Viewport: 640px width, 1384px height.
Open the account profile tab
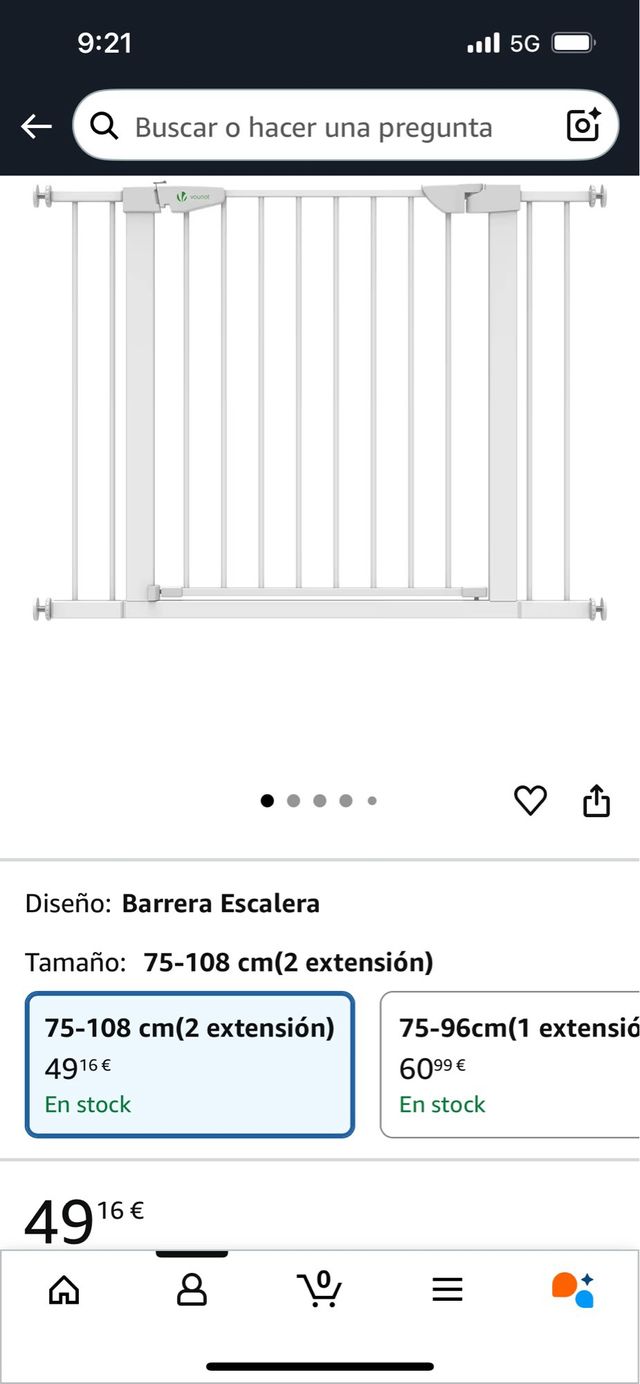click(191, 1289)
